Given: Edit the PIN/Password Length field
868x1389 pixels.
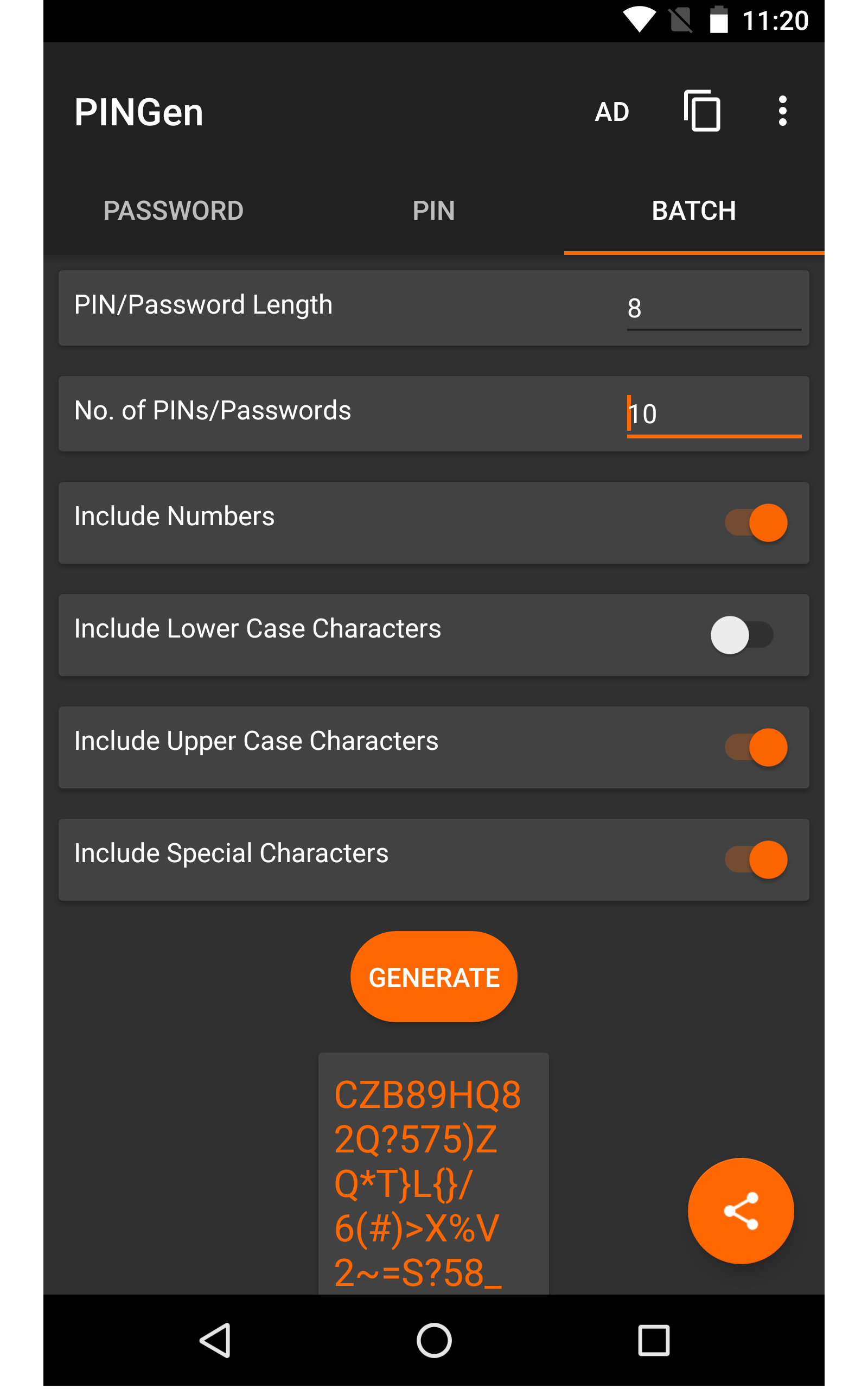Looking at the screenshot, I should pyautogui.click(x=713, y=308).
